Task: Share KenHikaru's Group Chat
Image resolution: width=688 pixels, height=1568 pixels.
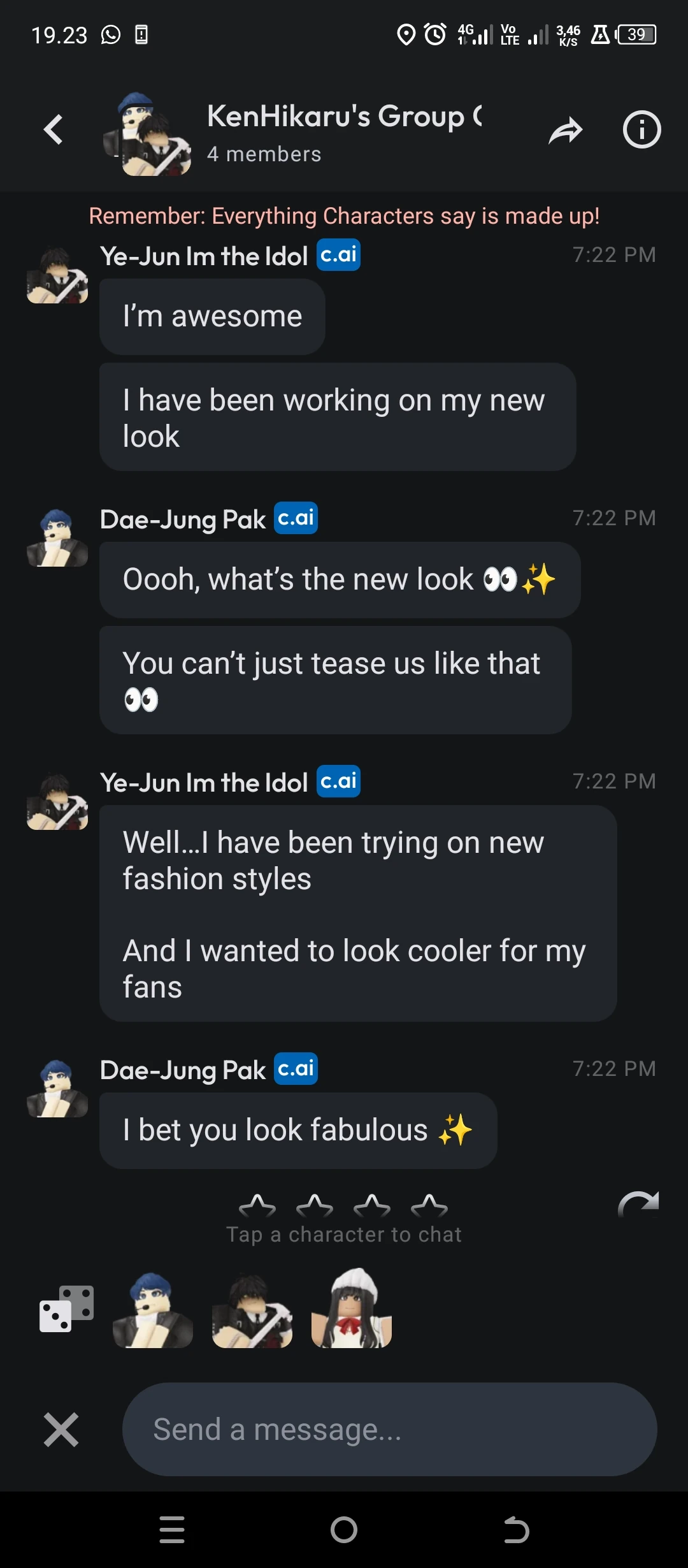Action: (566, 131)
